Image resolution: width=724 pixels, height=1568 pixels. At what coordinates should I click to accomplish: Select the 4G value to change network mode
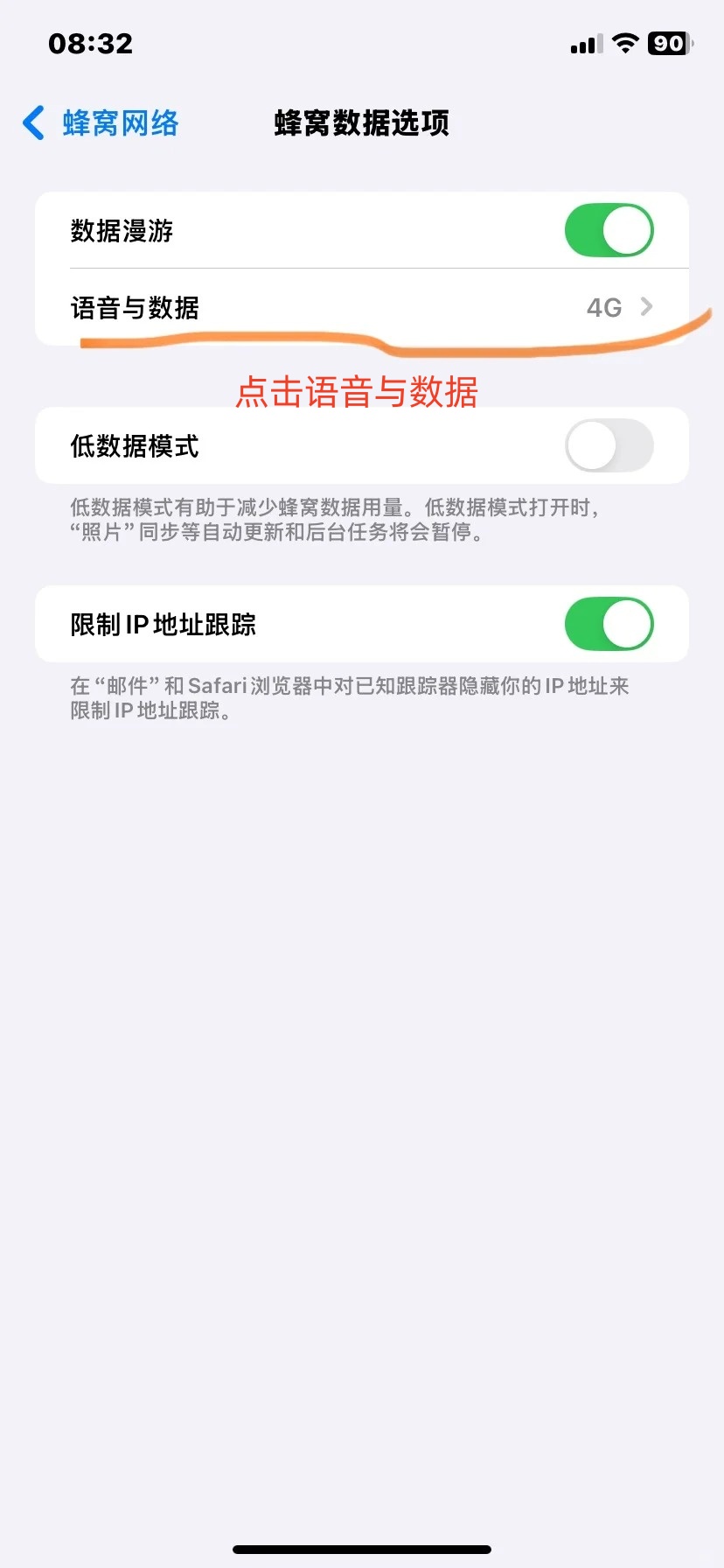603,307
